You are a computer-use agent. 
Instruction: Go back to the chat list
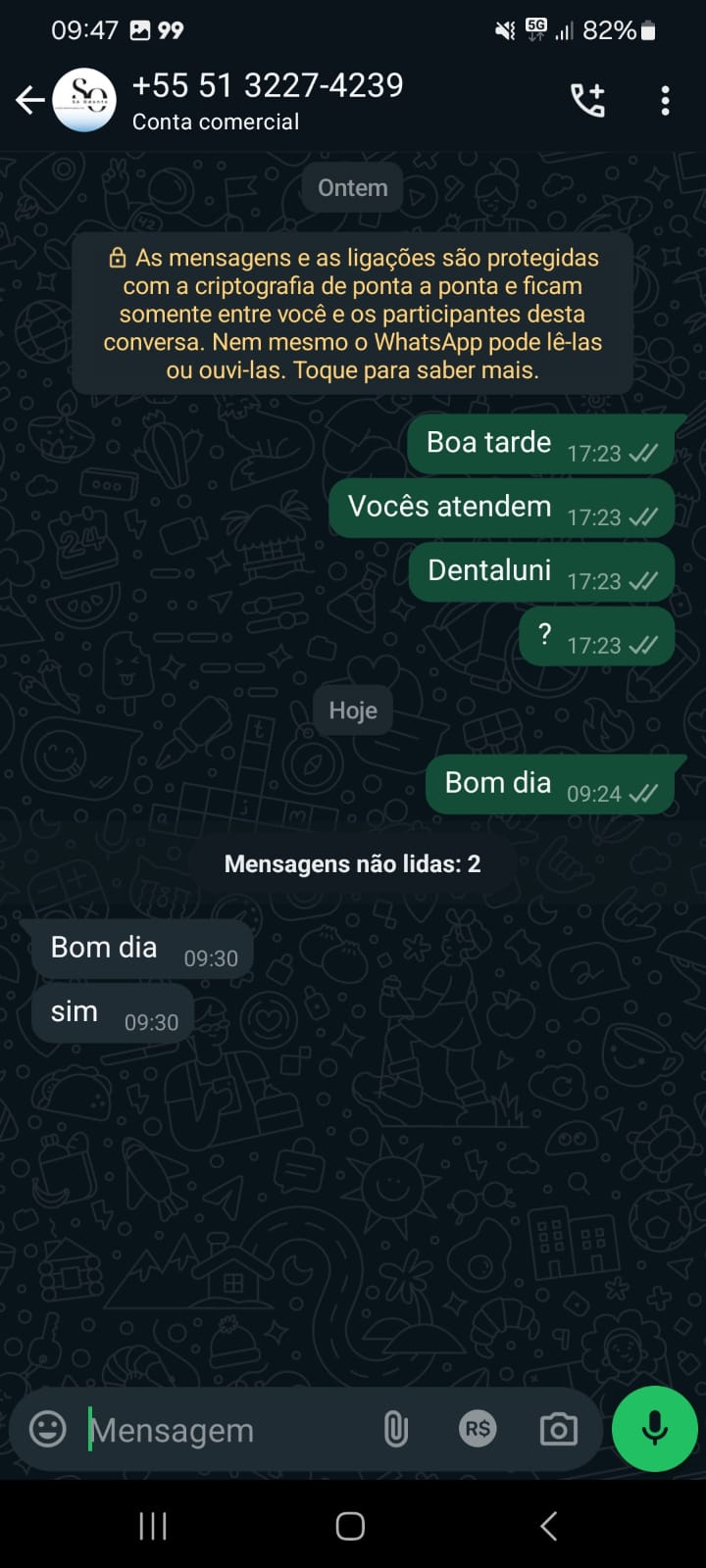(29, 100)
